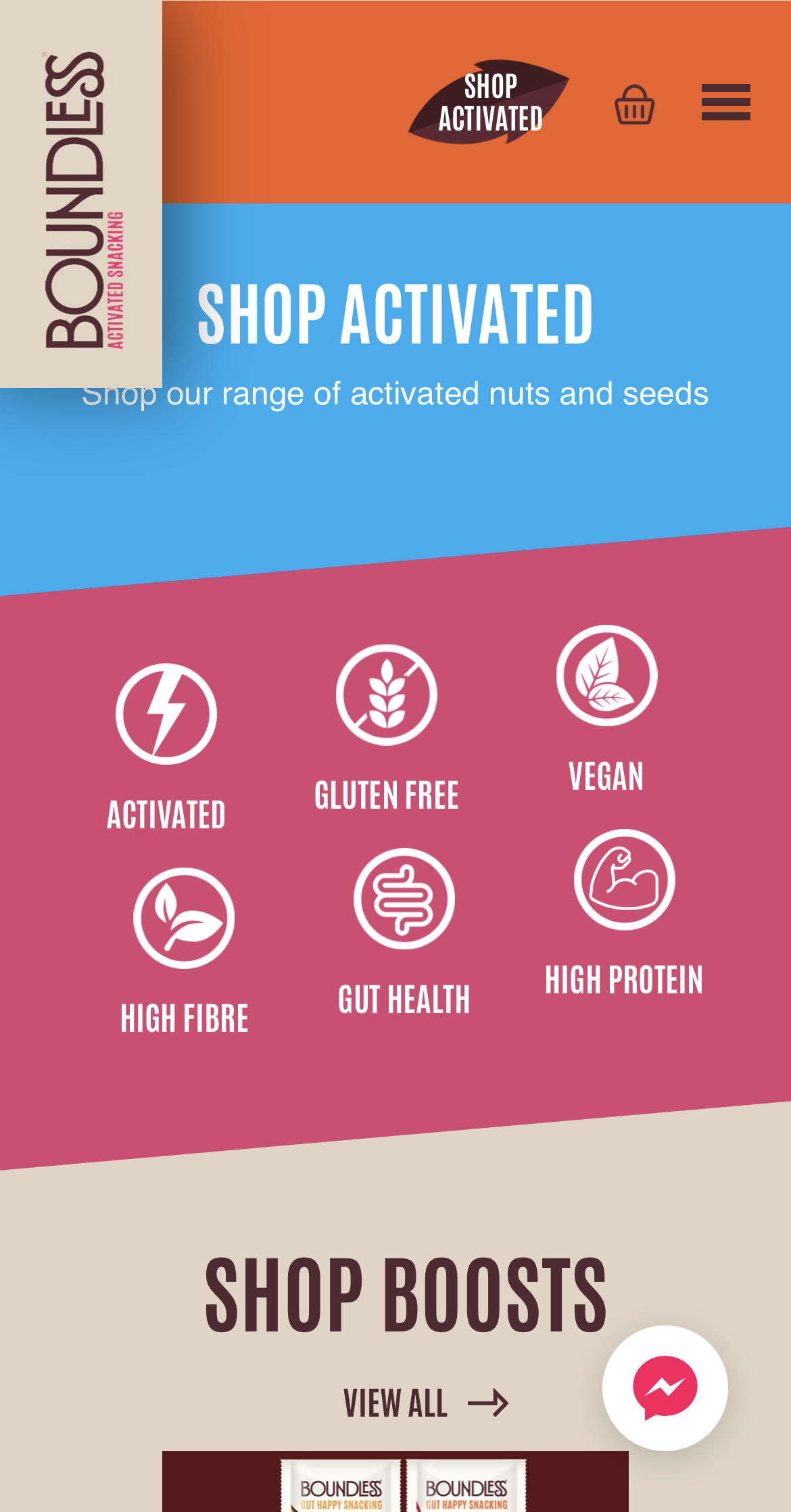Go to homepage via Boundless logo
791x1512 pixels.
pyautogui.click(x=80, y=199)
